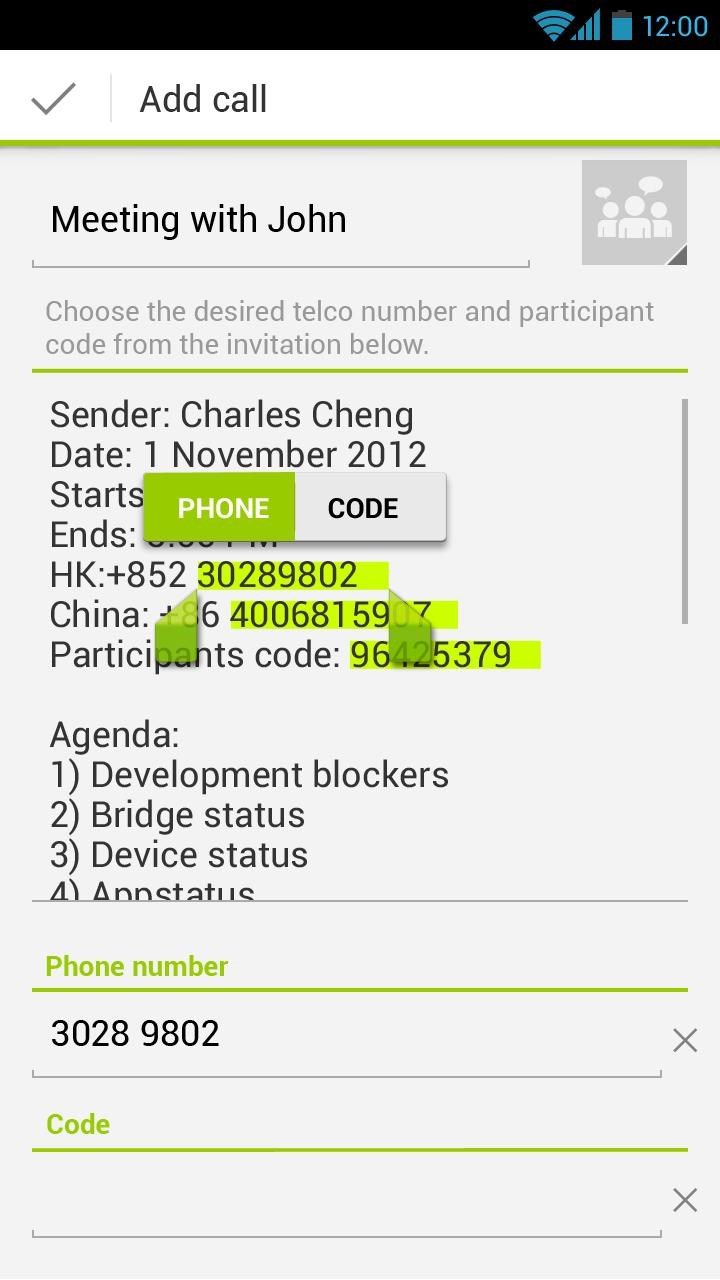
Task: Change the meeting group icon
Action: tap(634, 212)
